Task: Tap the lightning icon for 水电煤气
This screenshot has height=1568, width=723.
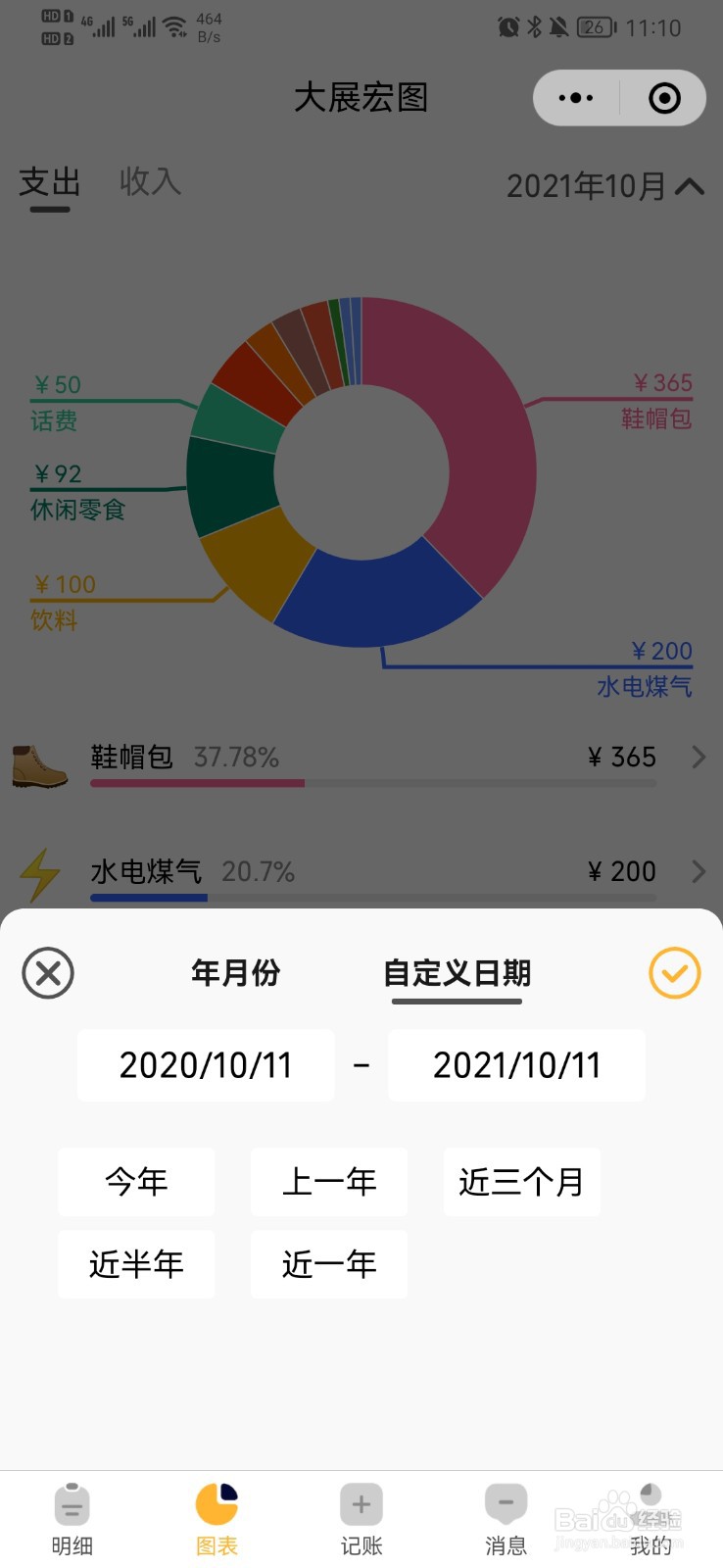Action: point(39,874)
